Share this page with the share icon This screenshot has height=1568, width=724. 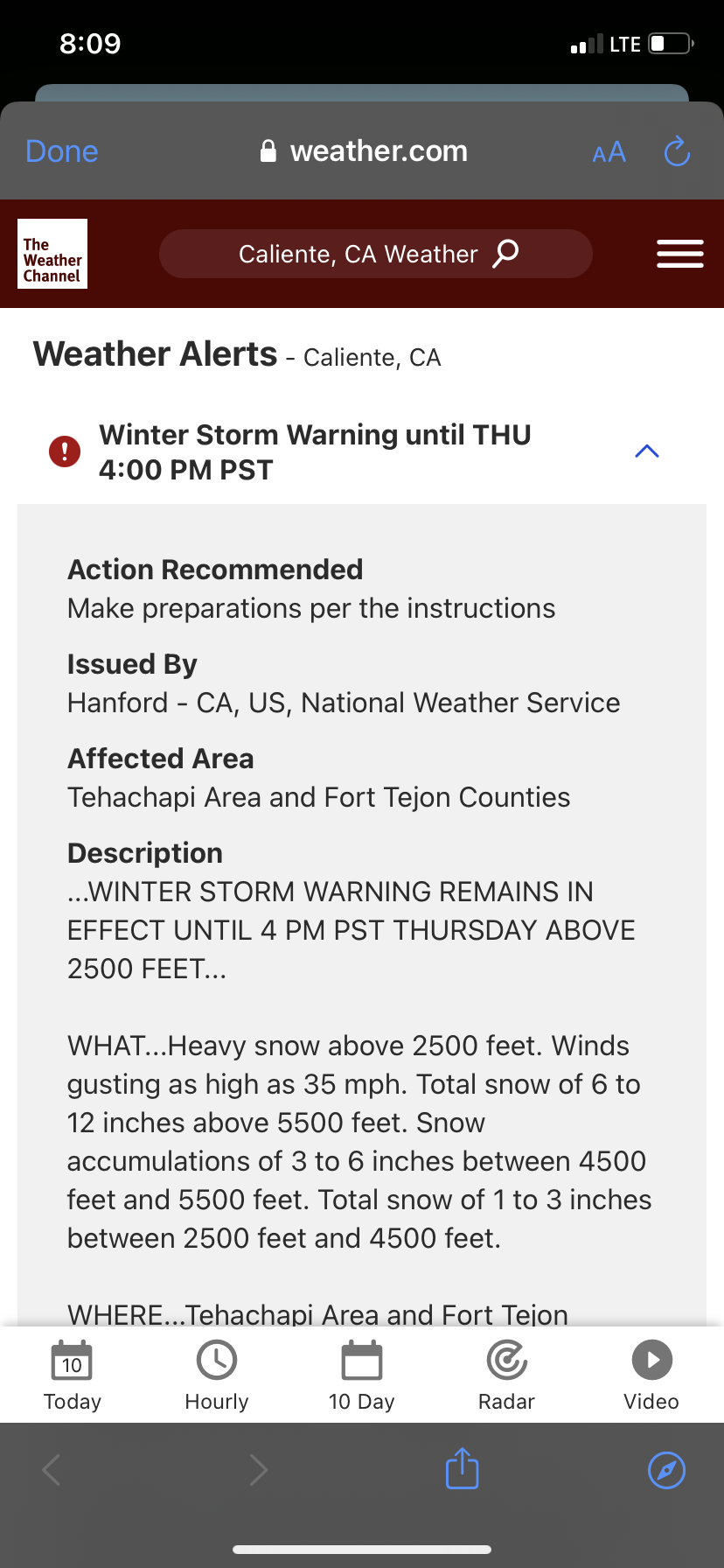pyautogui.click(x=463, y=1468)
